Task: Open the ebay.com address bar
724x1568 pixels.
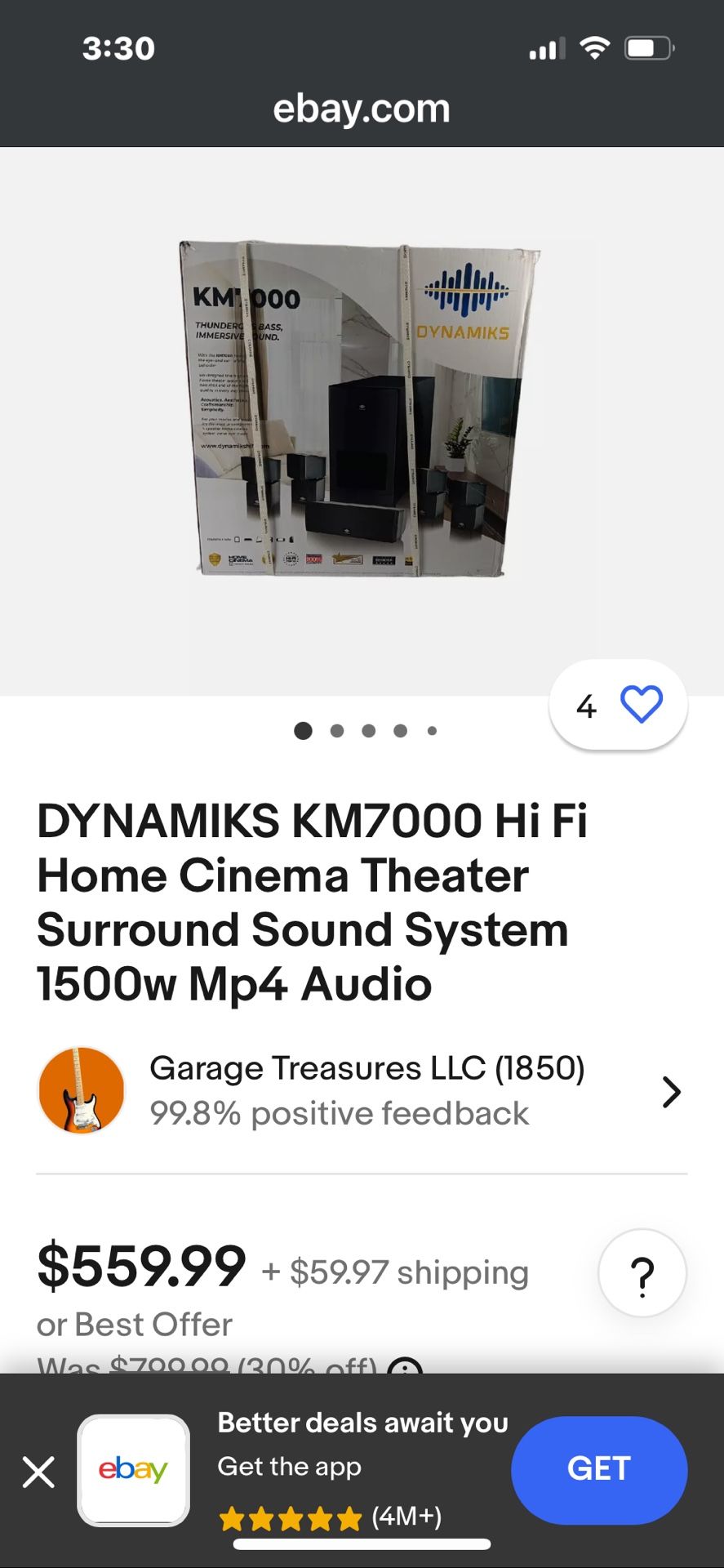Action: pos(362,109)
